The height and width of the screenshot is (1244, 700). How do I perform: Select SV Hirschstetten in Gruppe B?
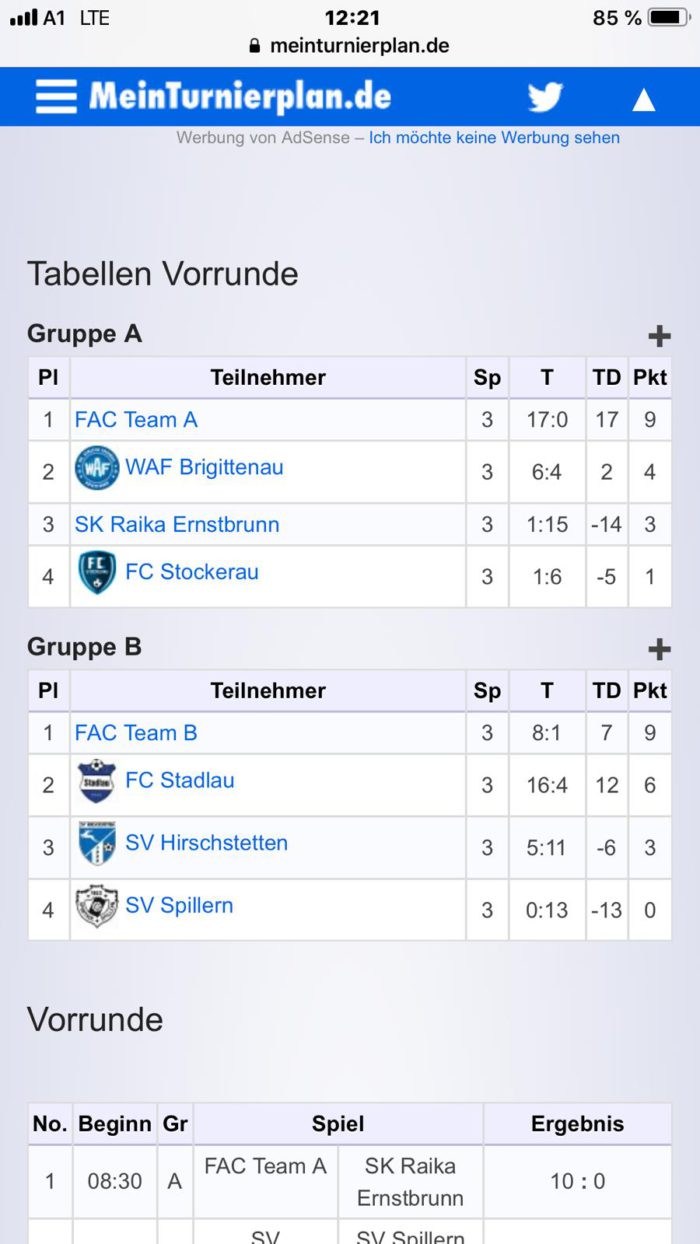tap(206, 843)
